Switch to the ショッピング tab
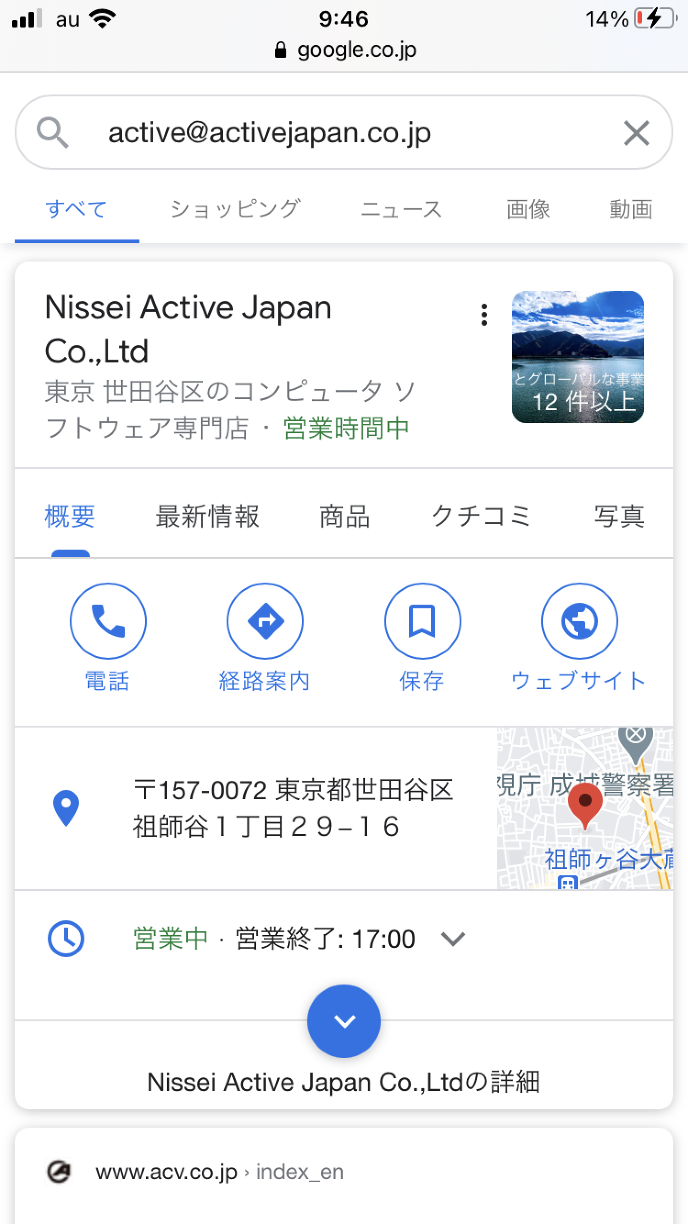Screen dimensions: 688x1224 tap(235, 209)
